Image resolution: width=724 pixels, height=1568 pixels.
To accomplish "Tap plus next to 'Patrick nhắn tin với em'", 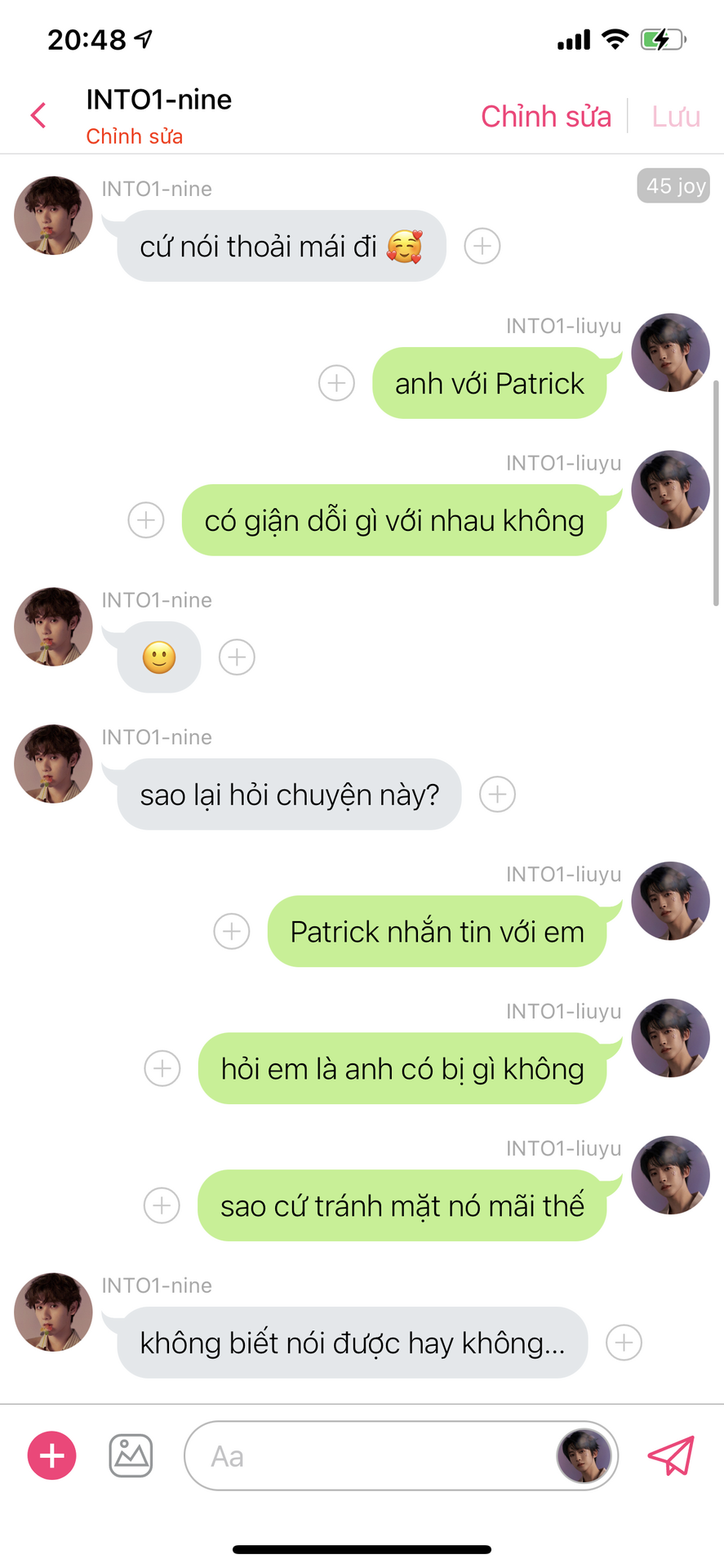I will pos(232,932).
